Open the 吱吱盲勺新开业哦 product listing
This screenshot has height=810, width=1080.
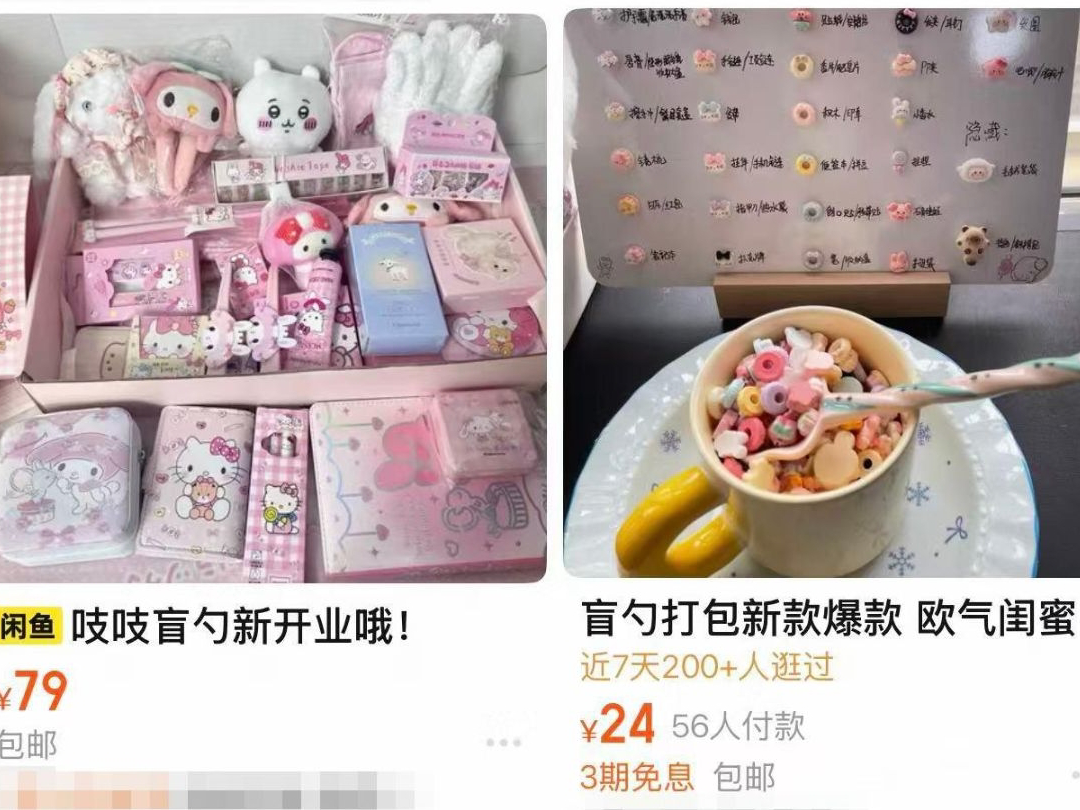[242, 629]
